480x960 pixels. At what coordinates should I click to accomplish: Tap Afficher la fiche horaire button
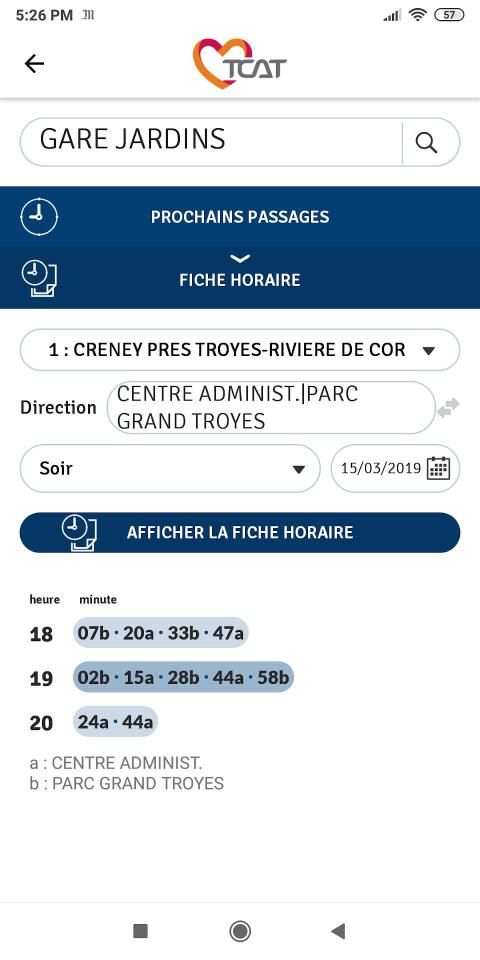[x=240, y=532]
